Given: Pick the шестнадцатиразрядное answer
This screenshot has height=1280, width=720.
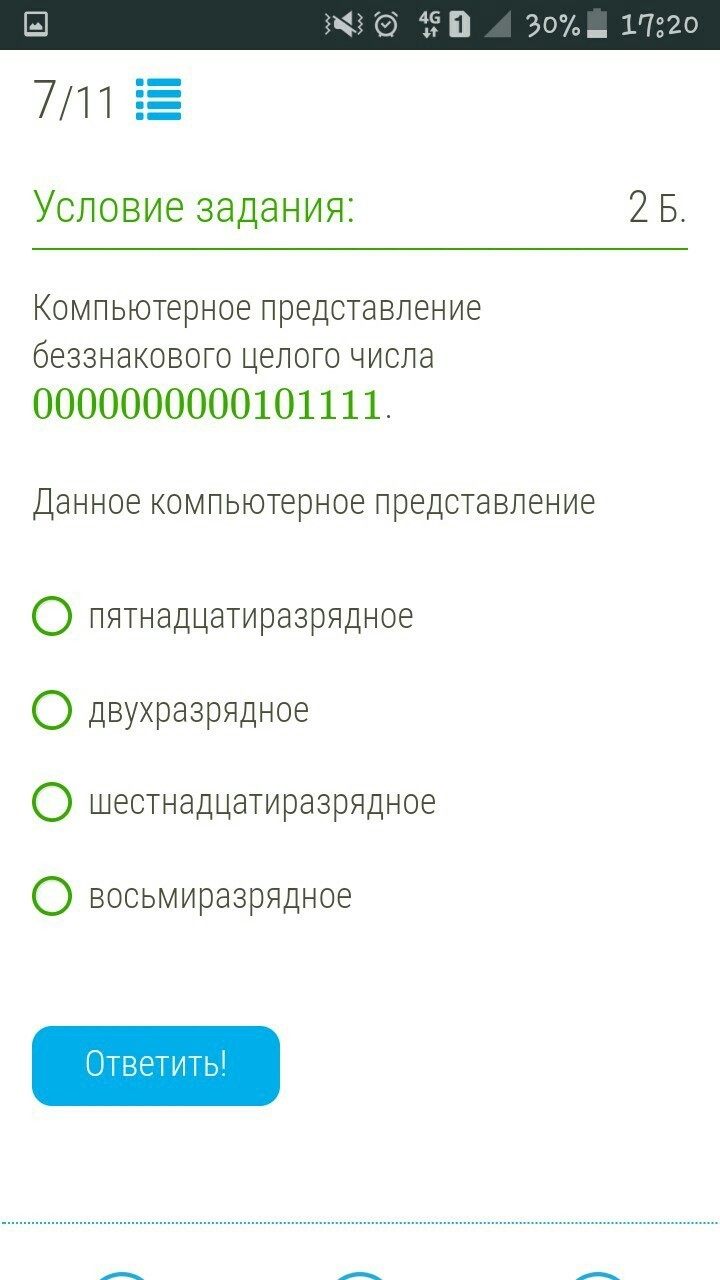Looking at the screenshot, I should point(52,802).
